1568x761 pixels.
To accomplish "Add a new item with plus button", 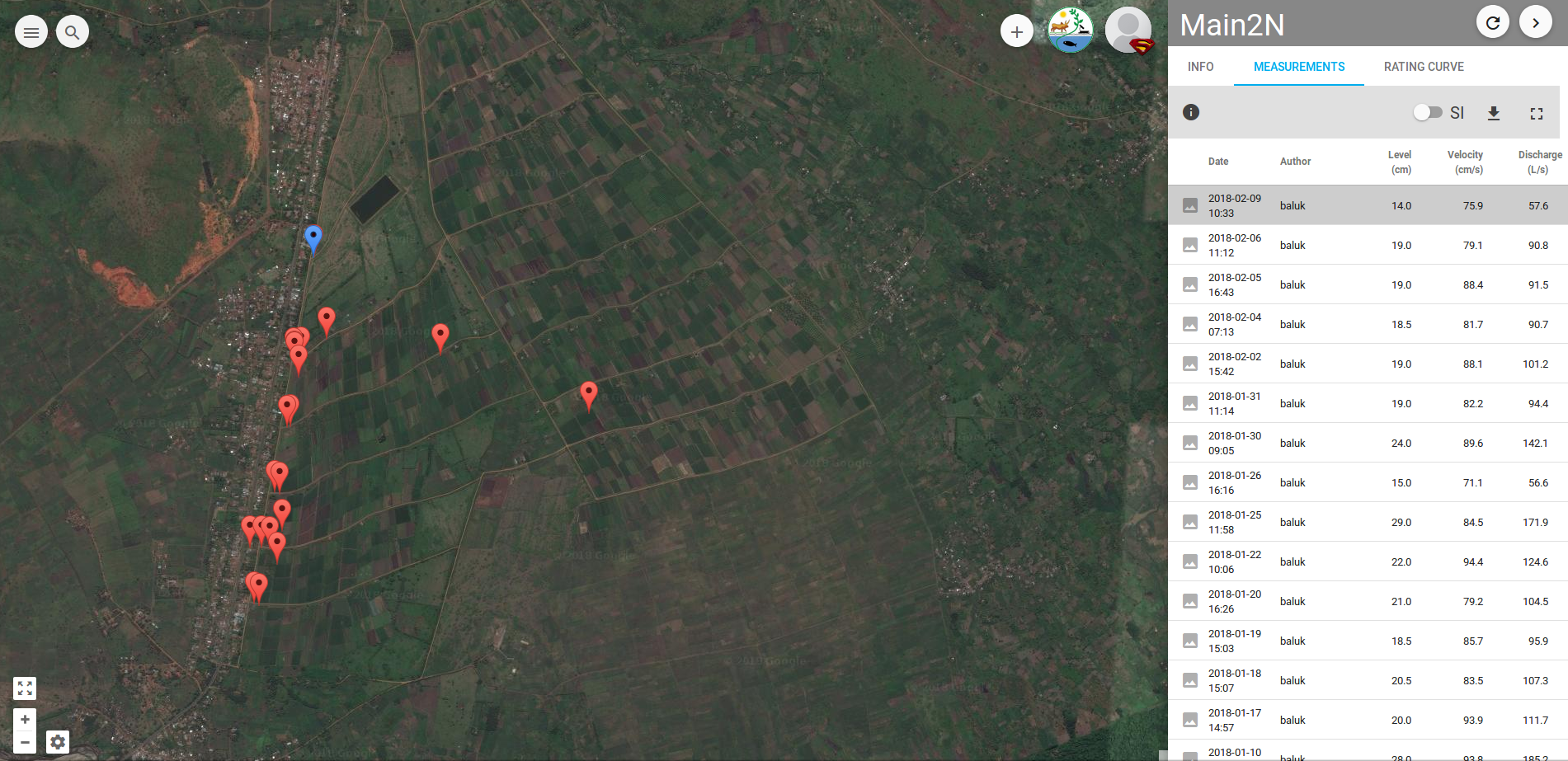I will (x=1016, y=31).
